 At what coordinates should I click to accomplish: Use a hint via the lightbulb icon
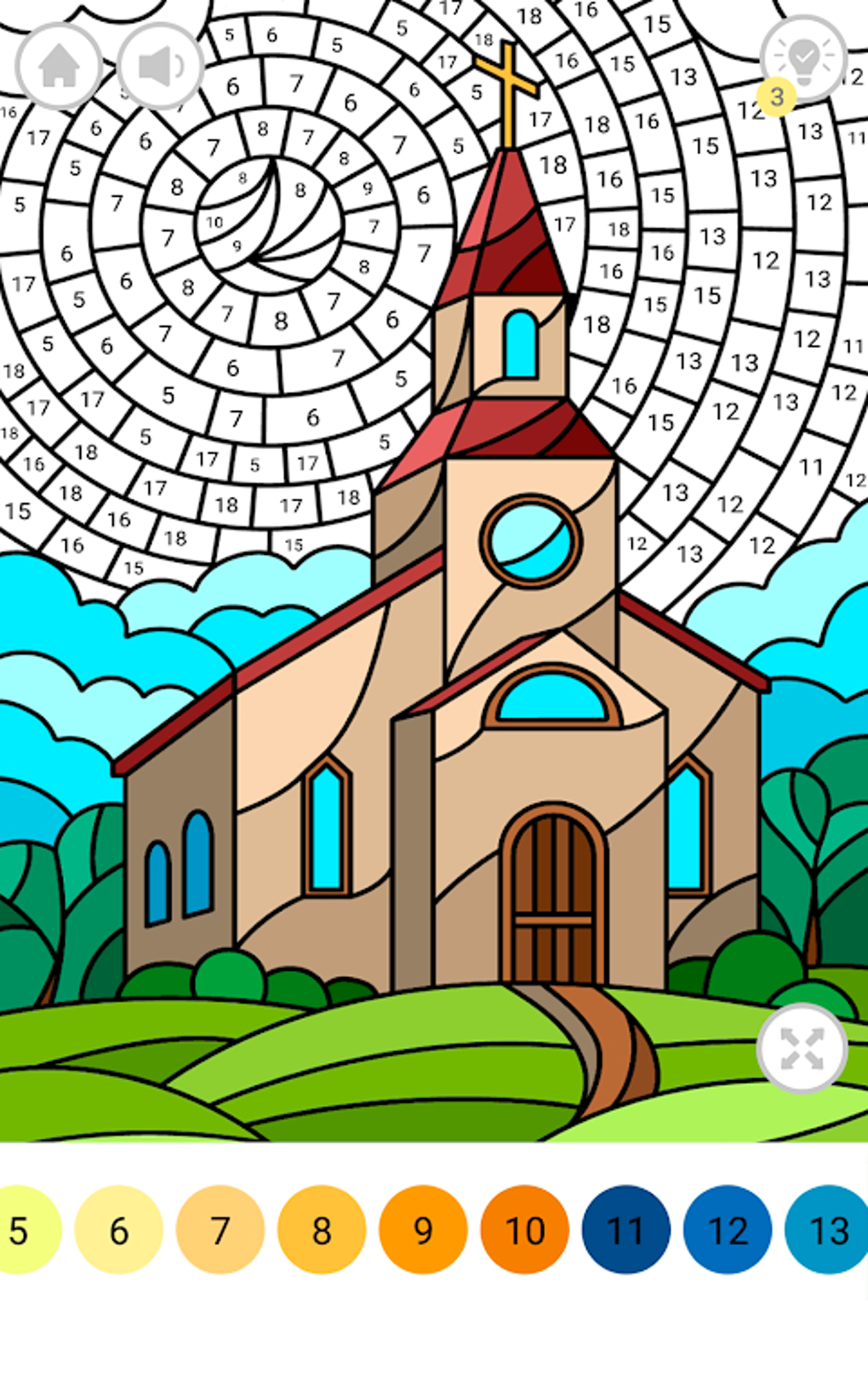[802, 60]
